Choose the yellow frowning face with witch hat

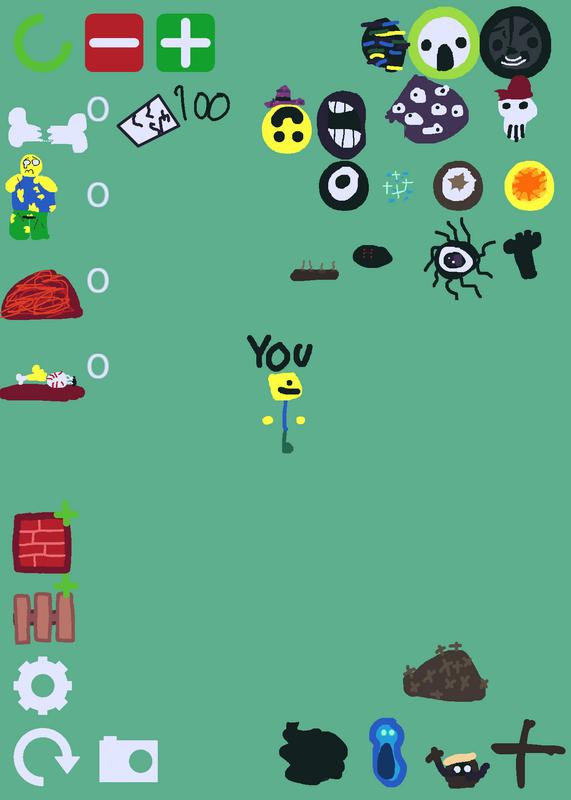coord(286,121)
